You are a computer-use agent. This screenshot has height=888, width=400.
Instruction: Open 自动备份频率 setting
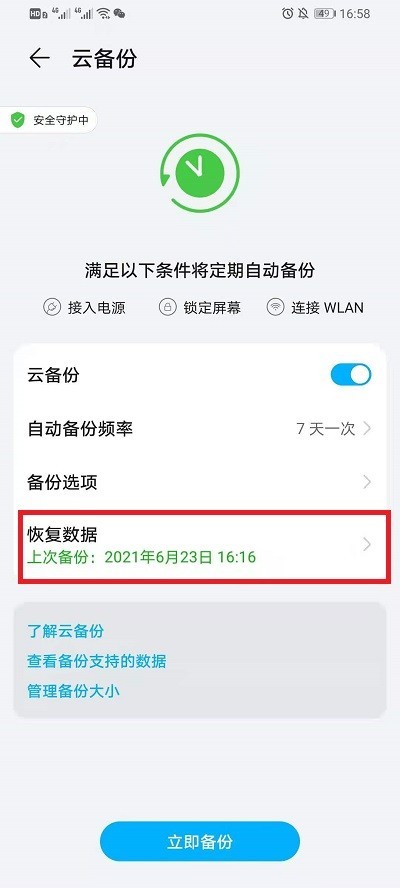pyautogui.click(x=200, y=429)
